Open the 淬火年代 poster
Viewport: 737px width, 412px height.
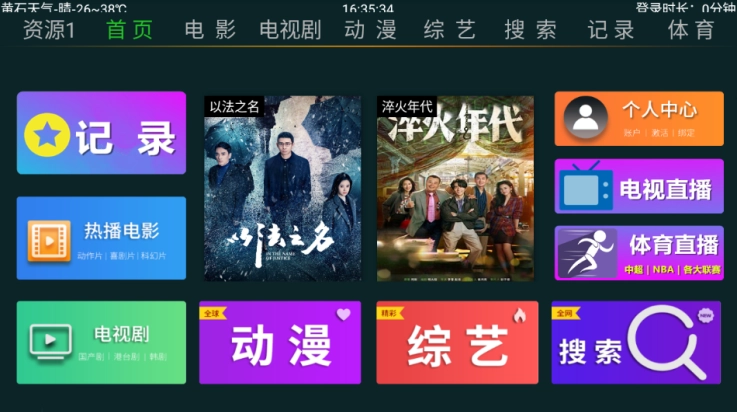point(455,188)
